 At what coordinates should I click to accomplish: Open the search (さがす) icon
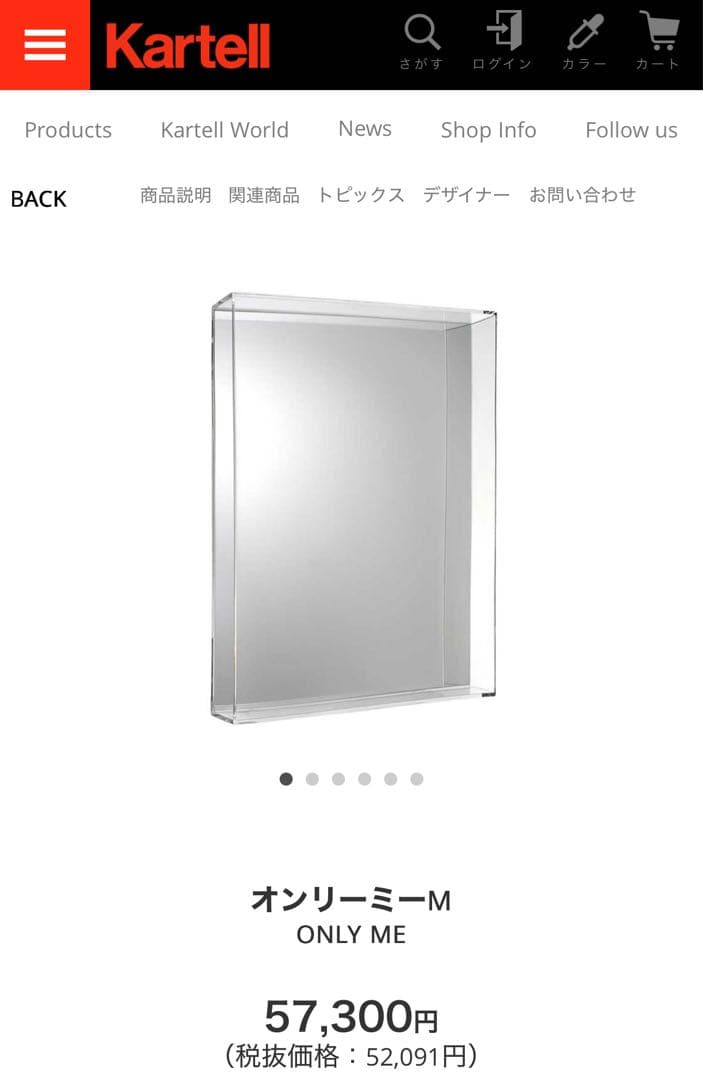[422, 42]
